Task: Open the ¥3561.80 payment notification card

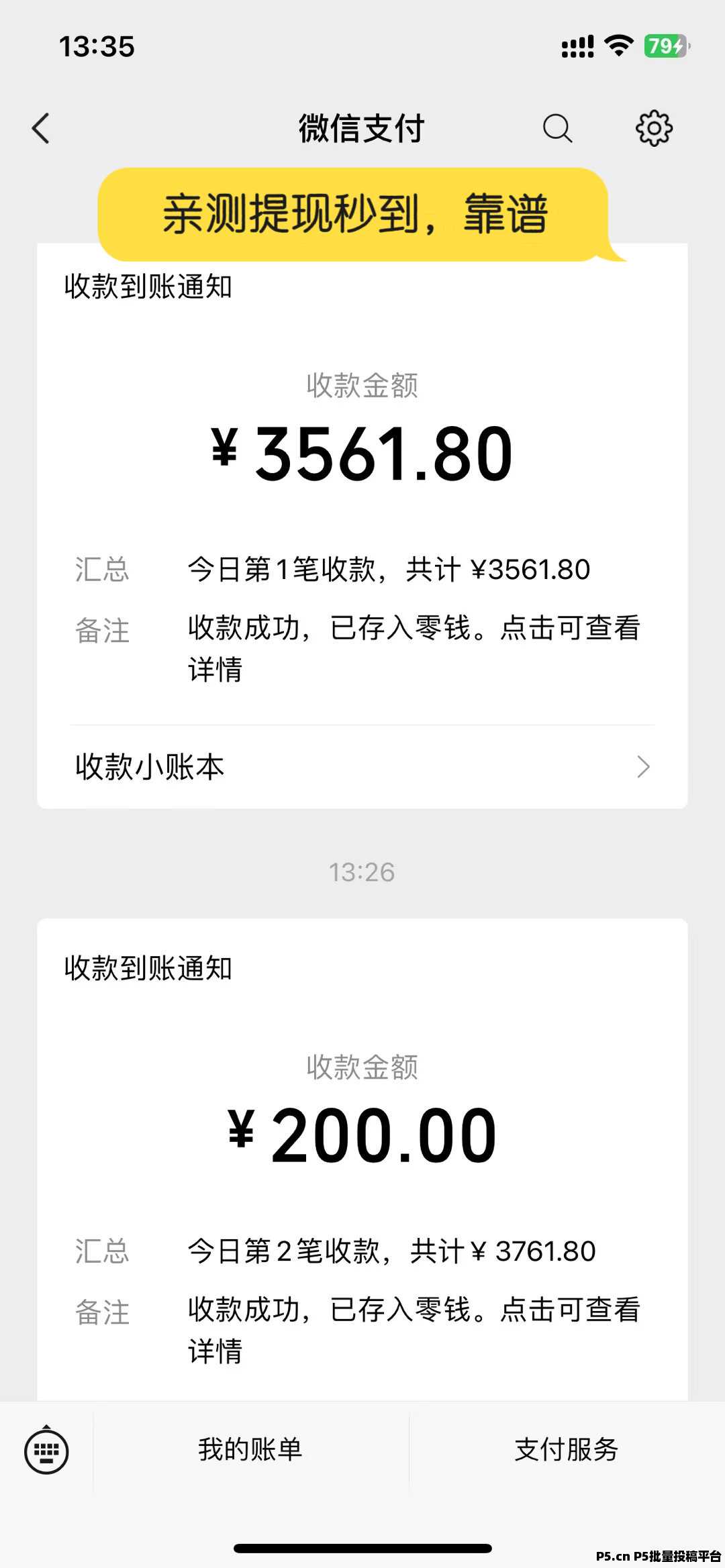Action: pyautogui.click(x=362, y=484)
